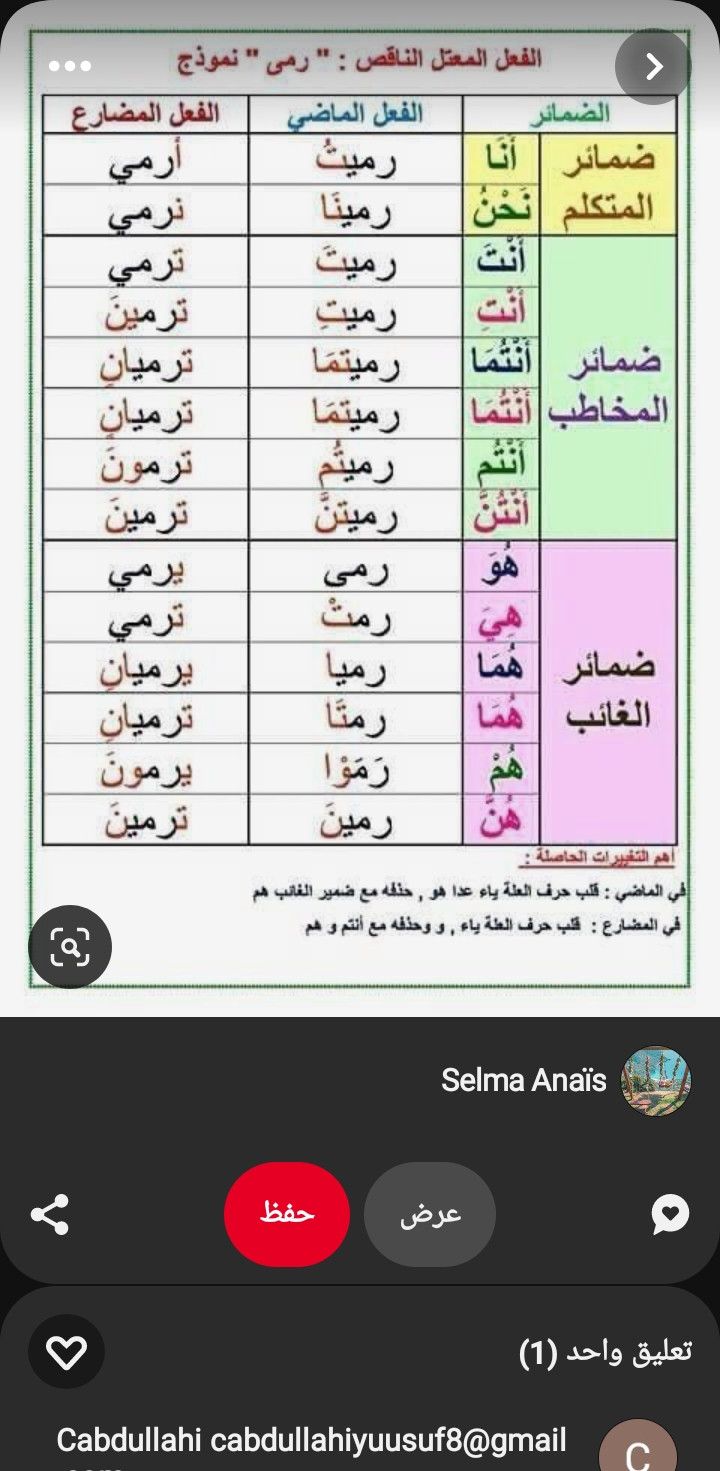Share this pin
The width and height of the screenshot is (720, 1471).
click(x=50, y=1214)
